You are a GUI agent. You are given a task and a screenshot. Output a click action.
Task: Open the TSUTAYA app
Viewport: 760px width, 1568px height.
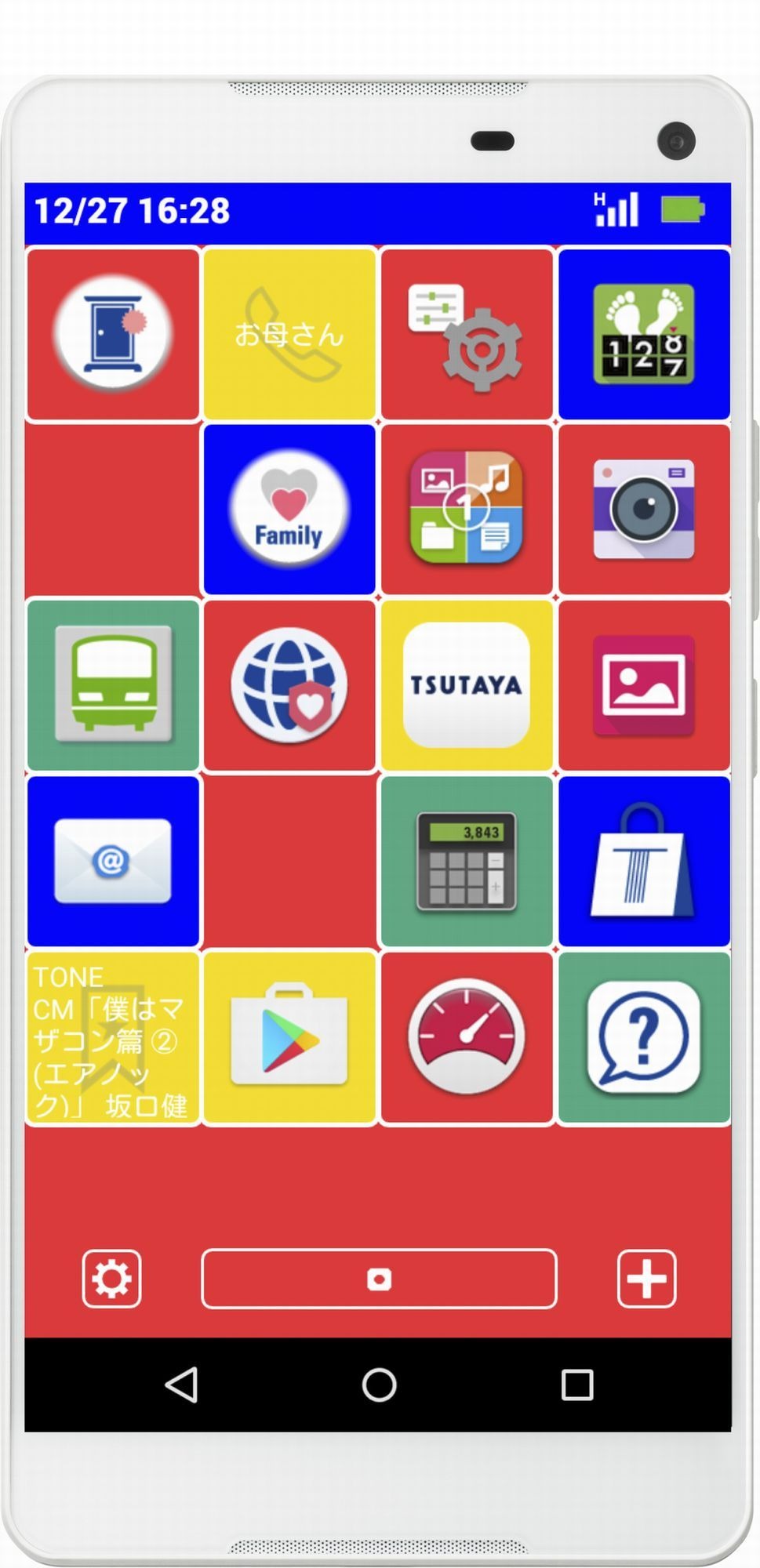(467, 686)
